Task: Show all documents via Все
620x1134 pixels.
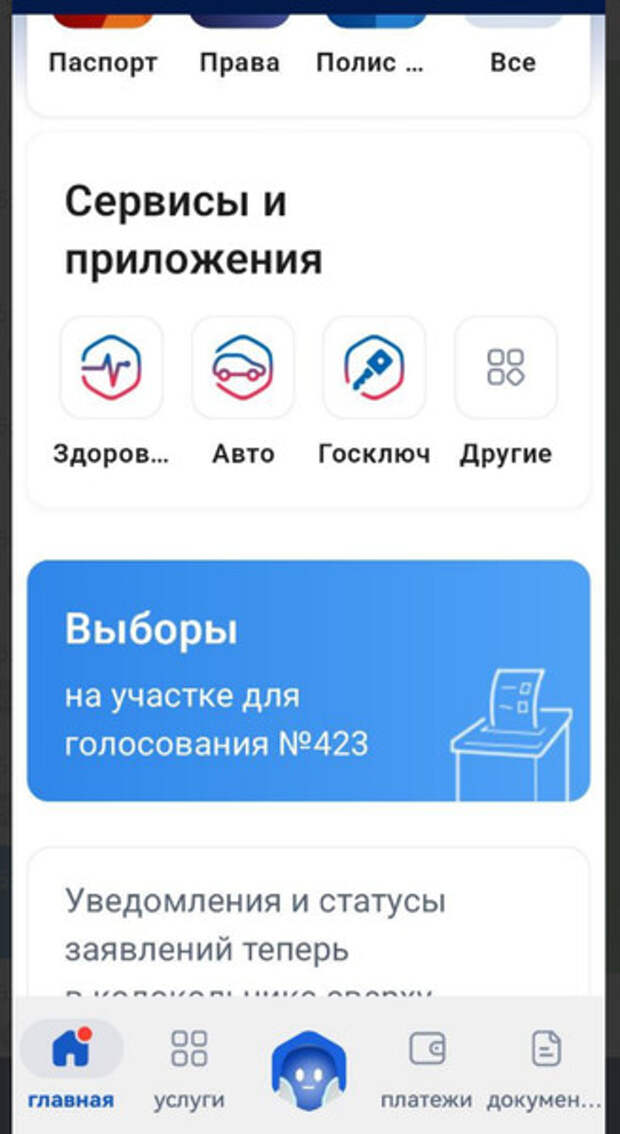Action: point(512,45)
